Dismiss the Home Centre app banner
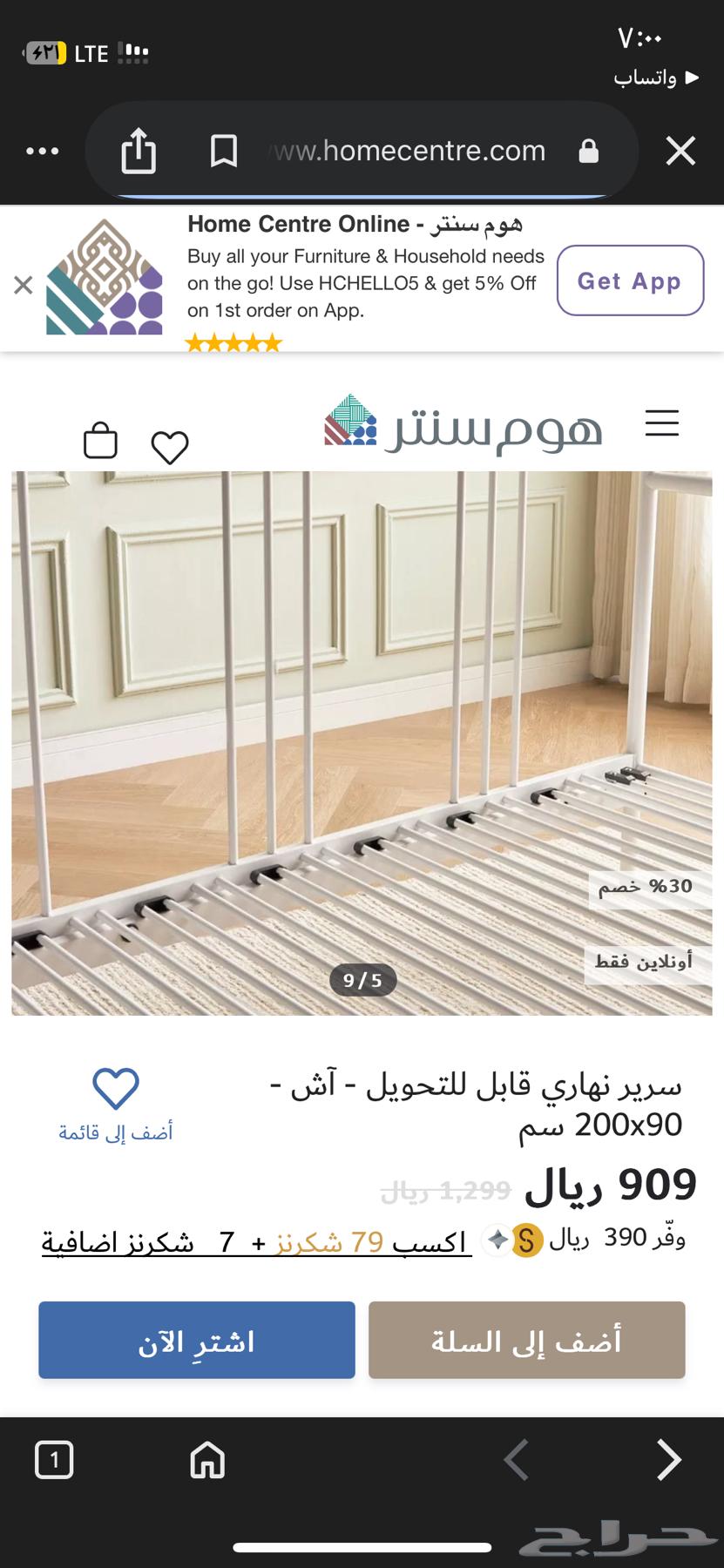724x1568 pixels. pos(23,285)
